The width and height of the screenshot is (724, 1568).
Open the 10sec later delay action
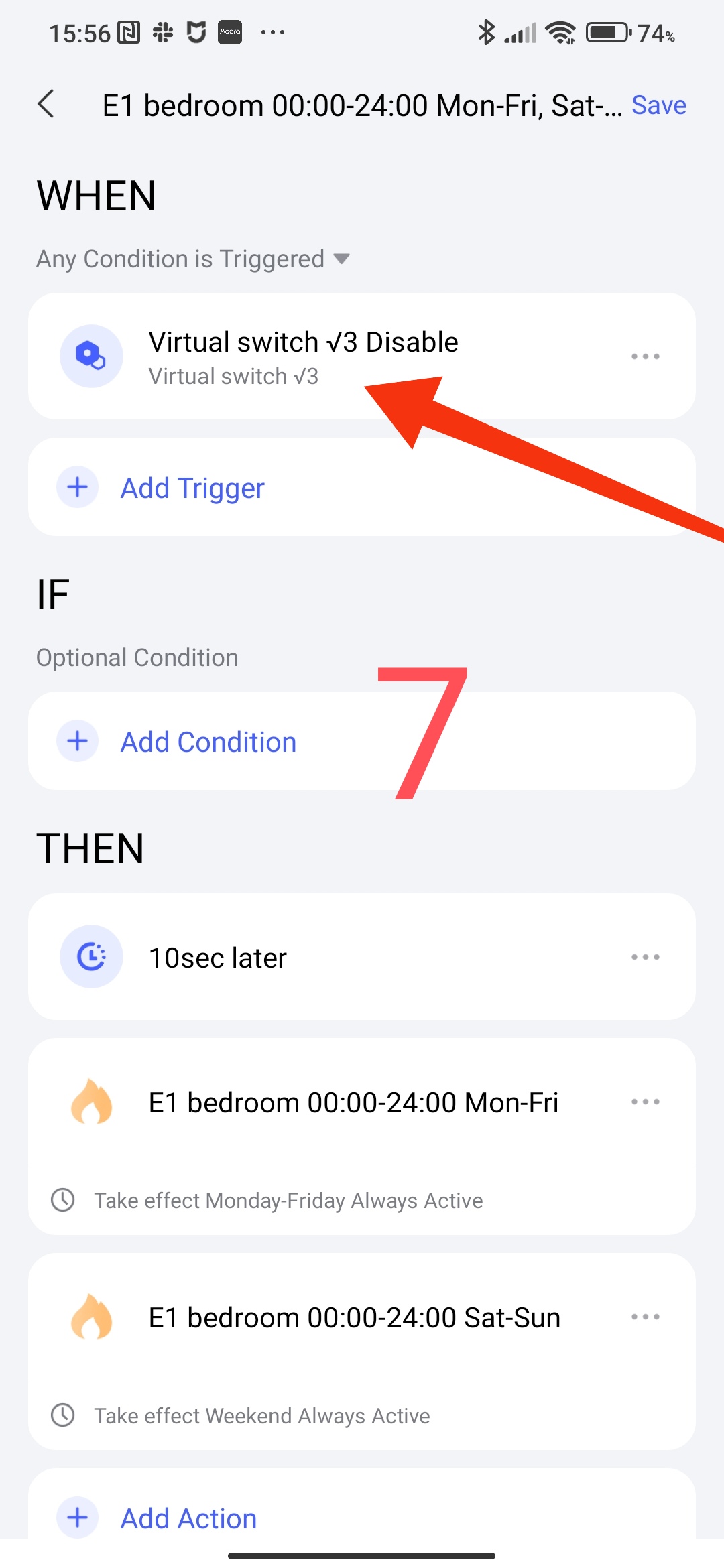[218, 958]
